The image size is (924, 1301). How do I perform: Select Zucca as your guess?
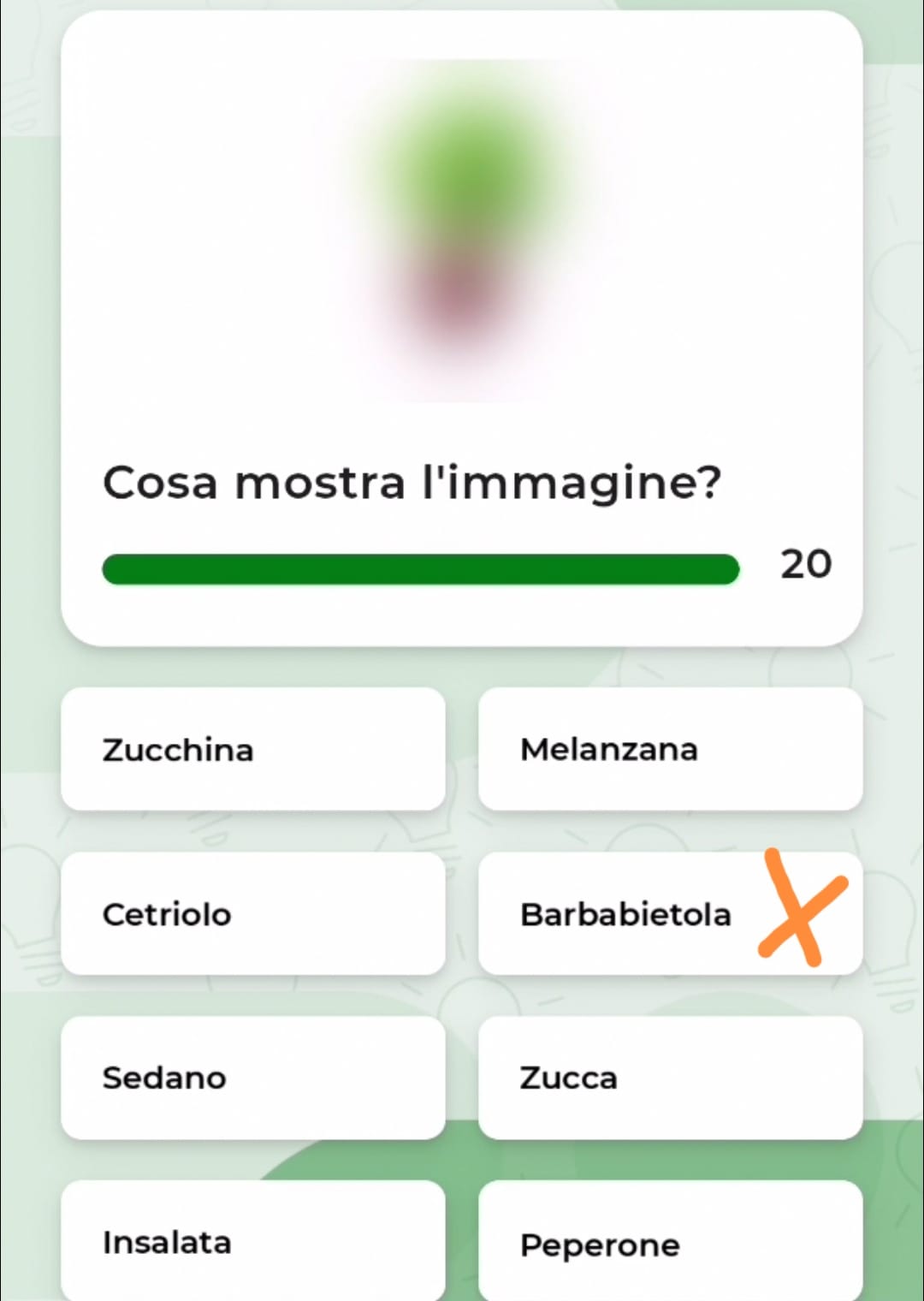(x=670, y=1078)
